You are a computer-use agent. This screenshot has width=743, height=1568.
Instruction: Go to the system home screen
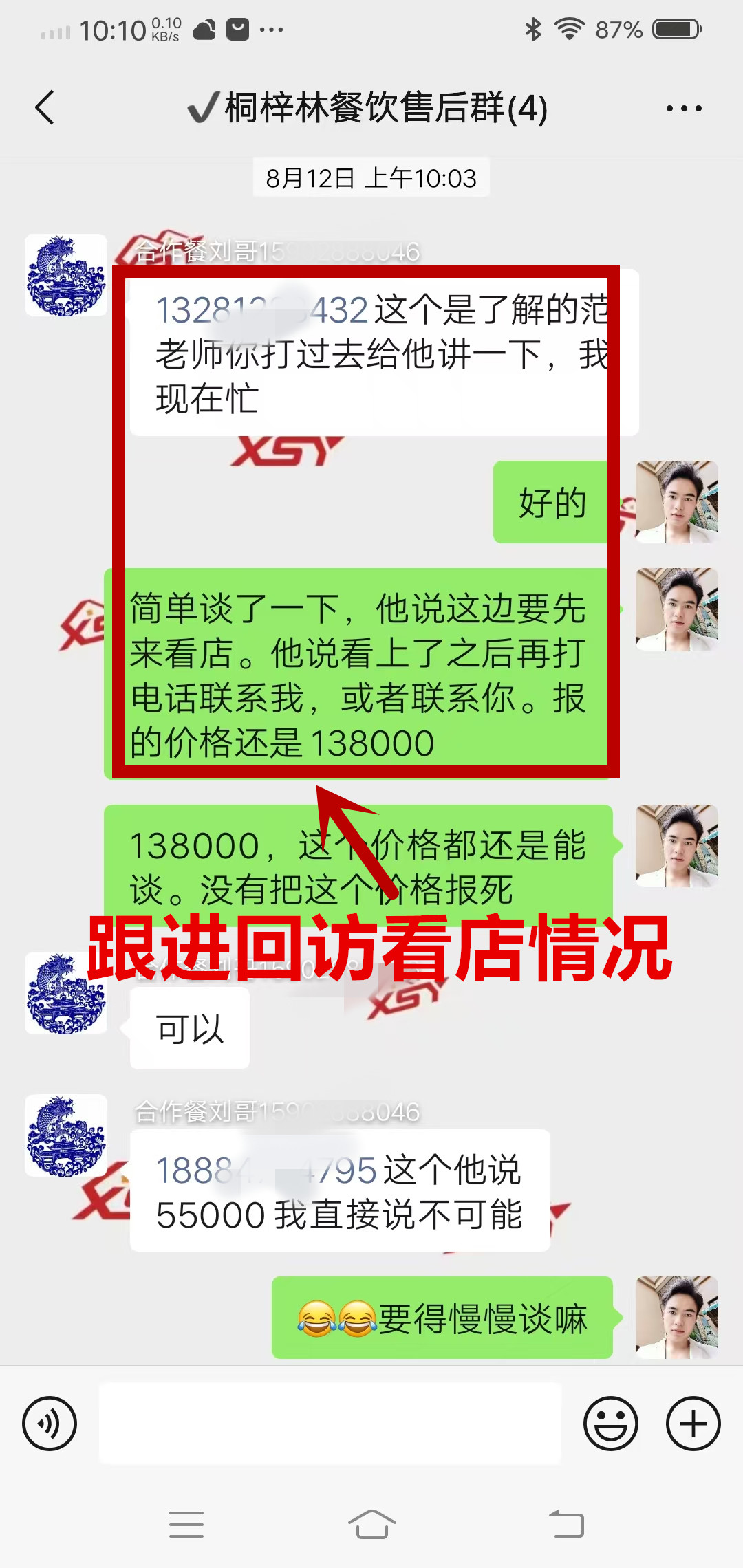tap(371, 1524)
